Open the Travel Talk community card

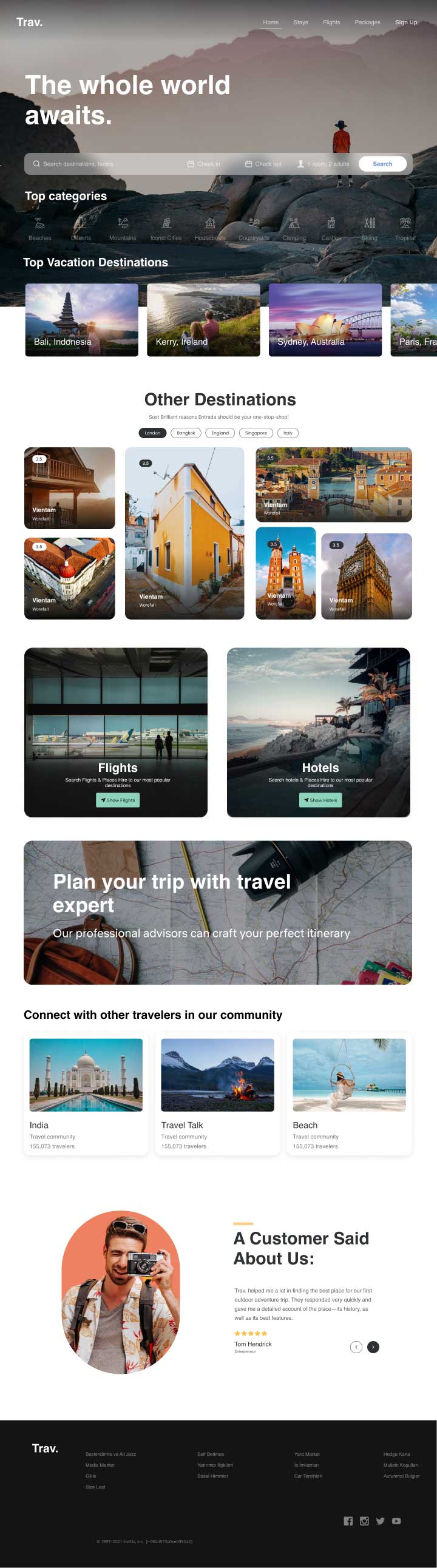click(217, 1093)
